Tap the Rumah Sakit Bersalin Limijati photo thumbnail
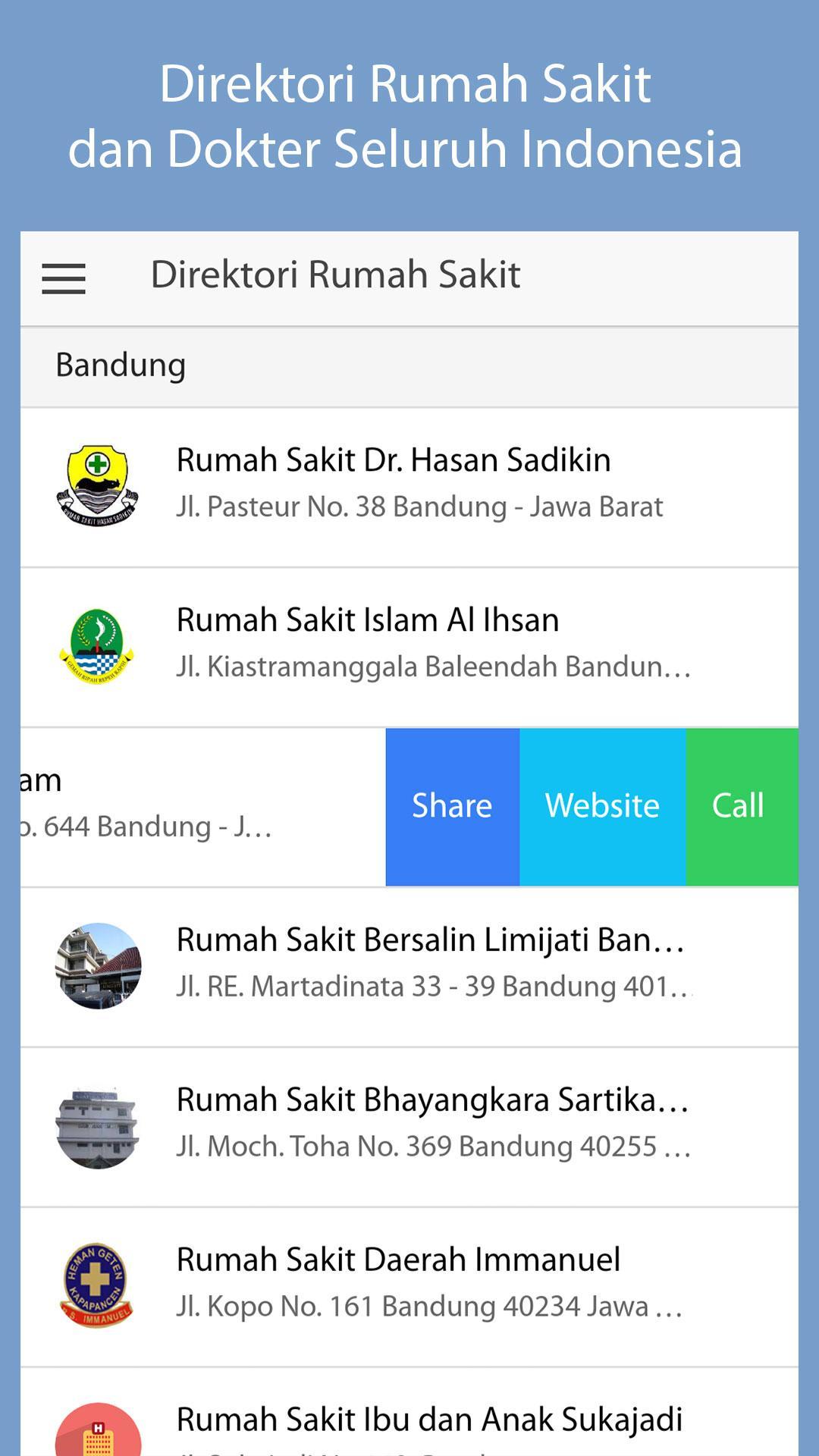Screen dimensions: 819x1456 (x=99, y=965)
